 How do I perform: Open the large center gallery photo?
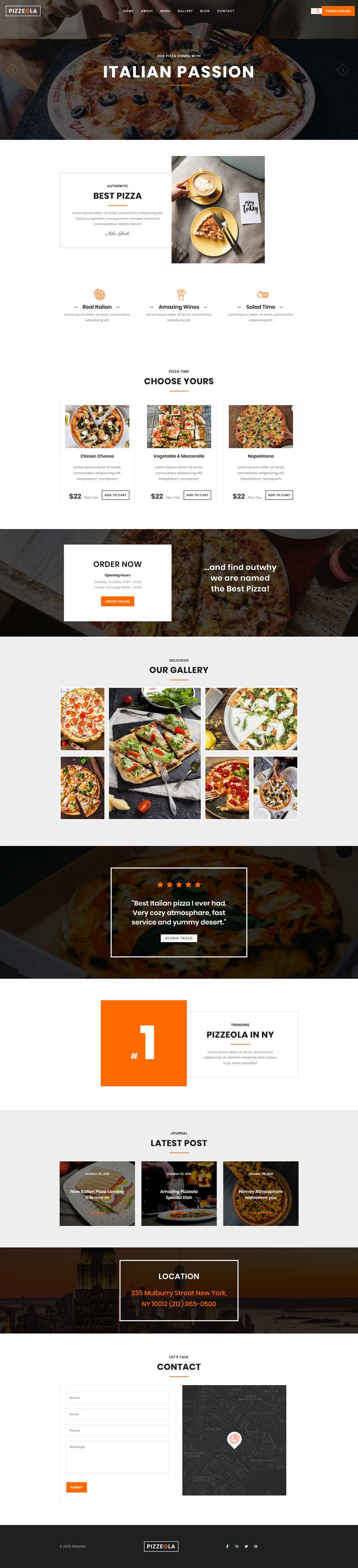(155, 753)
